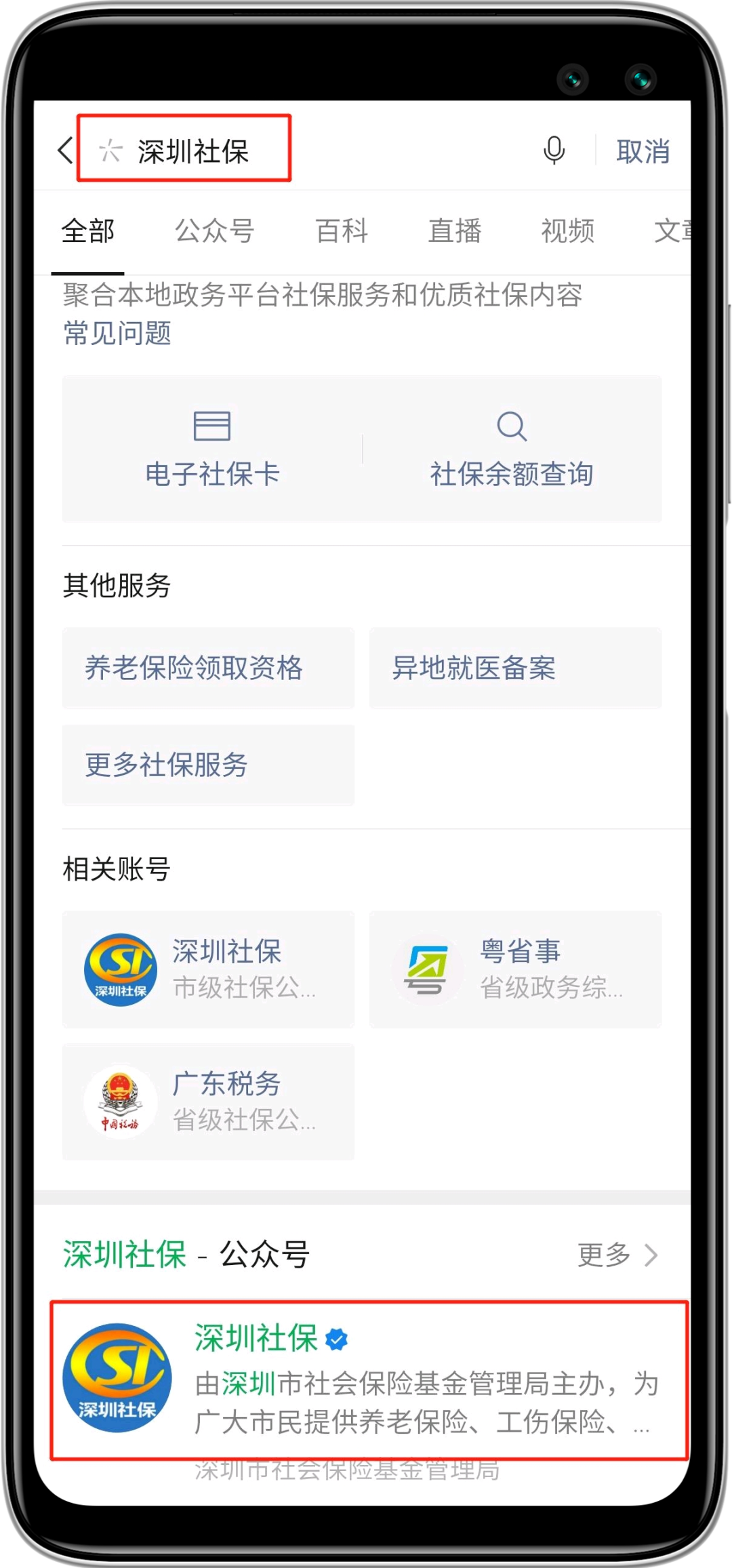
Task: Select 养老保险领取资格 service
Action: (208, 668)
